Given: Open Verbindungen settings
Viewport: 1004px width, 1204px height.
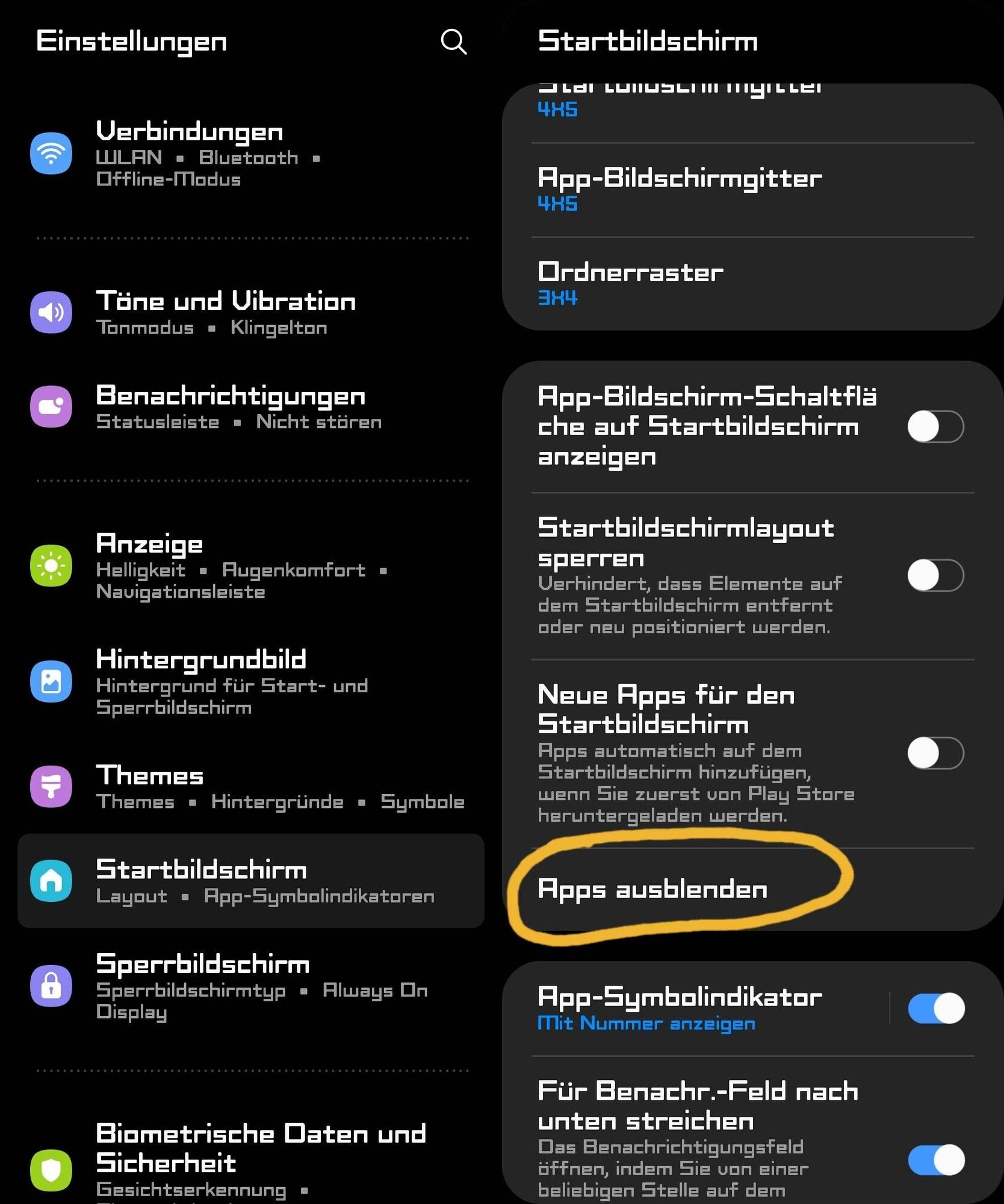Looking at the screenshot, I should point(241,154).
